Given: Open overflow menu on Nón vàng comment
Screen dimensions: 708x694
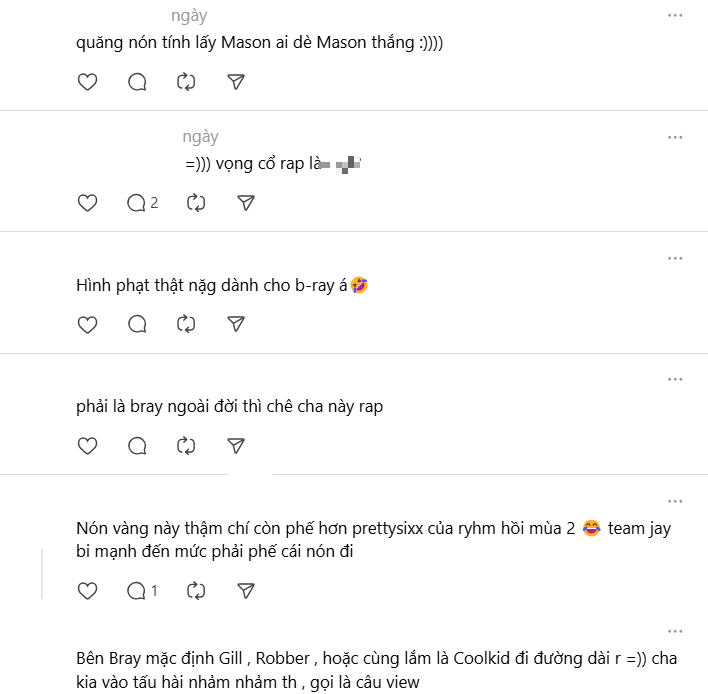Looking at the screenshot, I should point(675,501).
